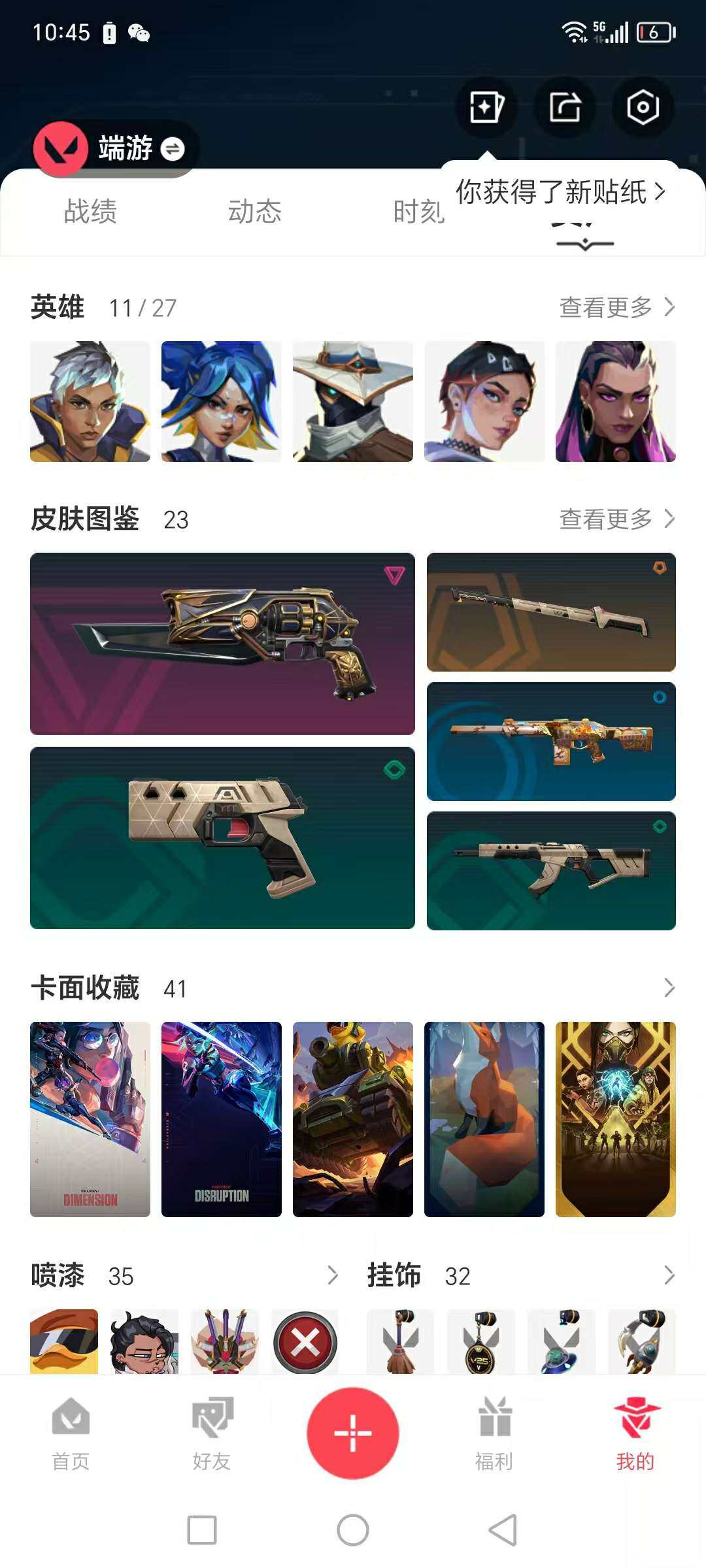Open the 你获得了新贴纸 tooltip
The height and width of the screenshot is (1568, 706).
tap(560, 192)
